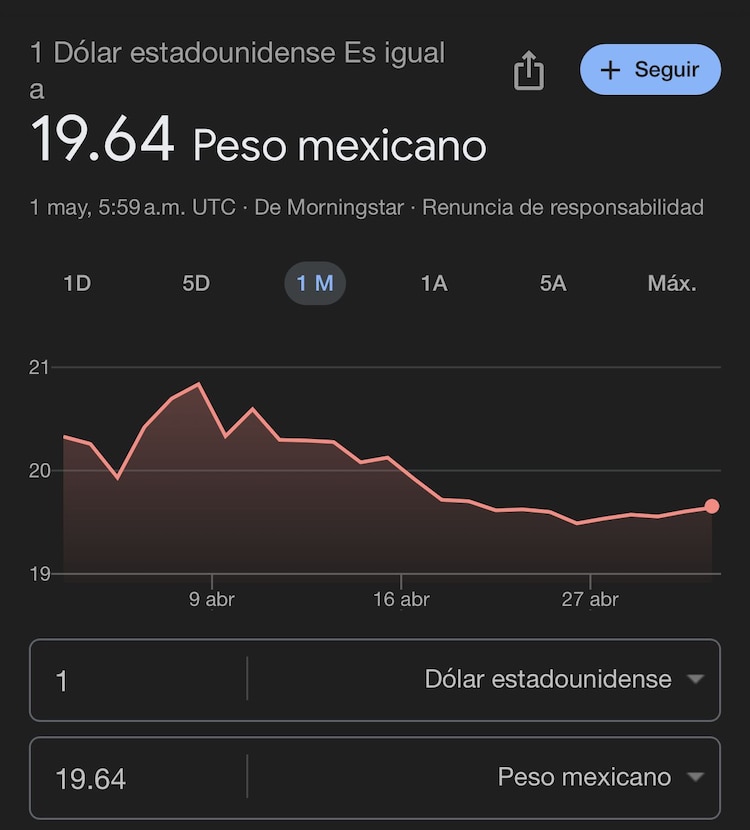
Task: Select the chart endpoint marker dot
Action: pyautogui.click(x=710, y=506)
